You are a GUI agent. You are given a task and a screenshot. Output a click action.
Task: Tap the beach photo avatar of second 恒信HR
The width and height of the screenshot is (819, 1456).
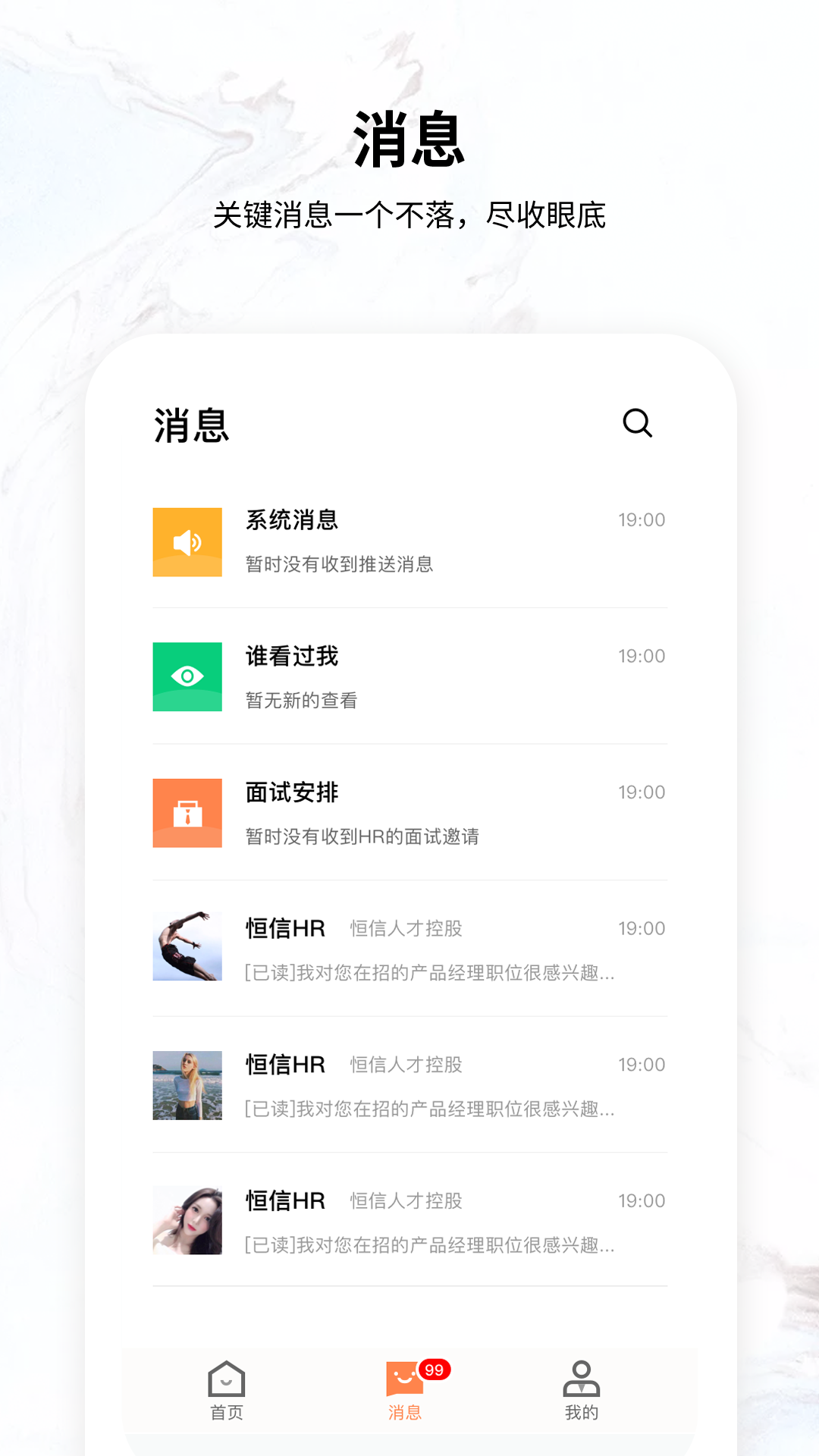click(187, 1084)
